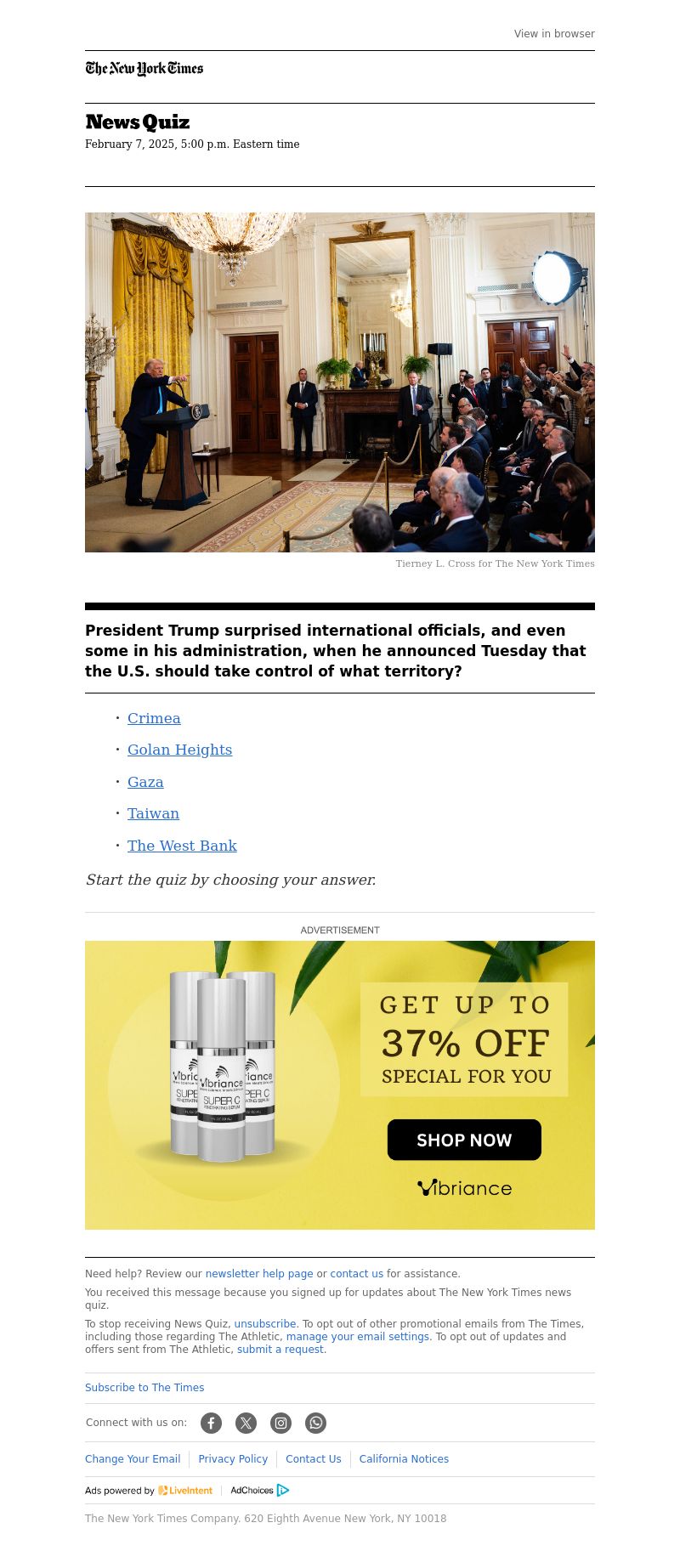Open the View in browser link
Screen dimensions: 680x1568
click(554, 34)
